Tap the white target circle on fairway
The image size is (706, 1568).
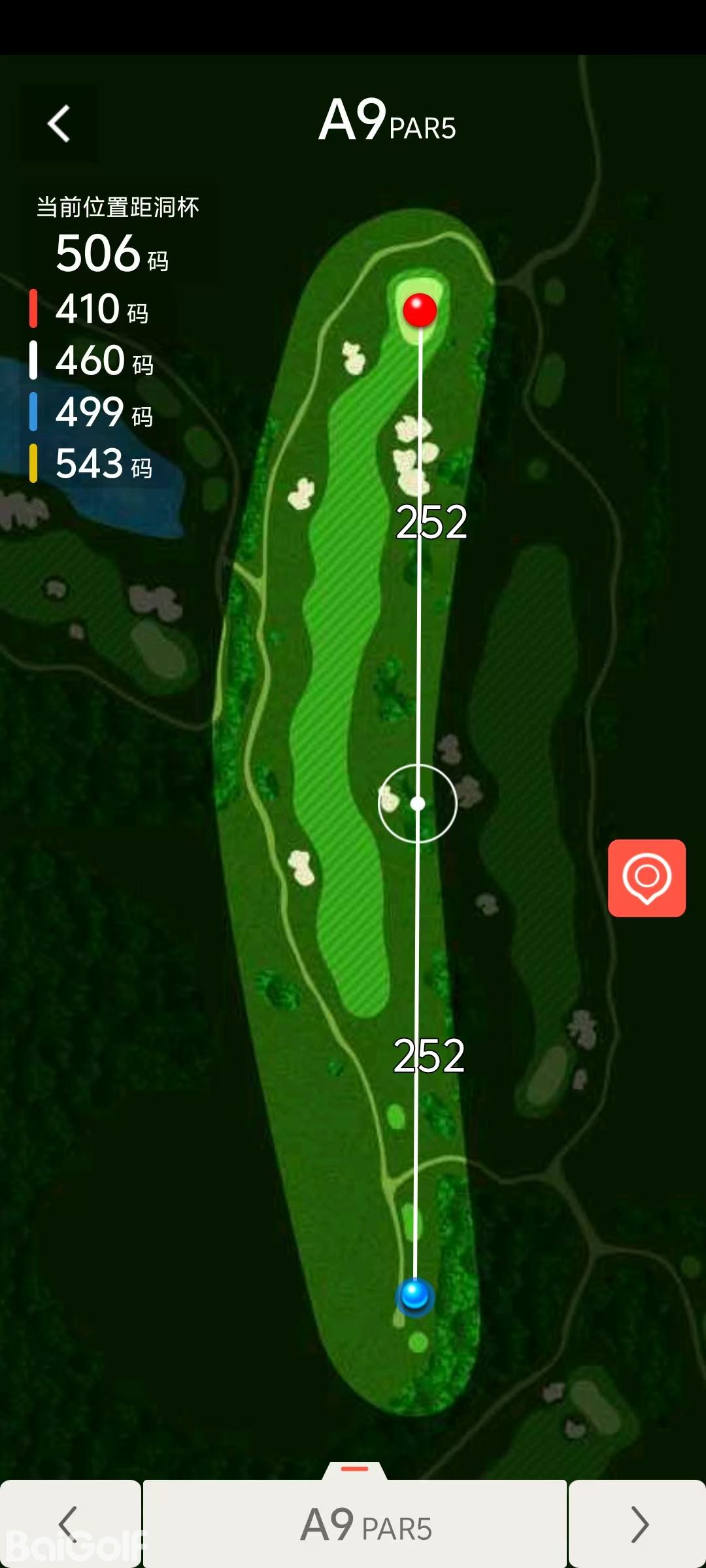pos(418,804)
